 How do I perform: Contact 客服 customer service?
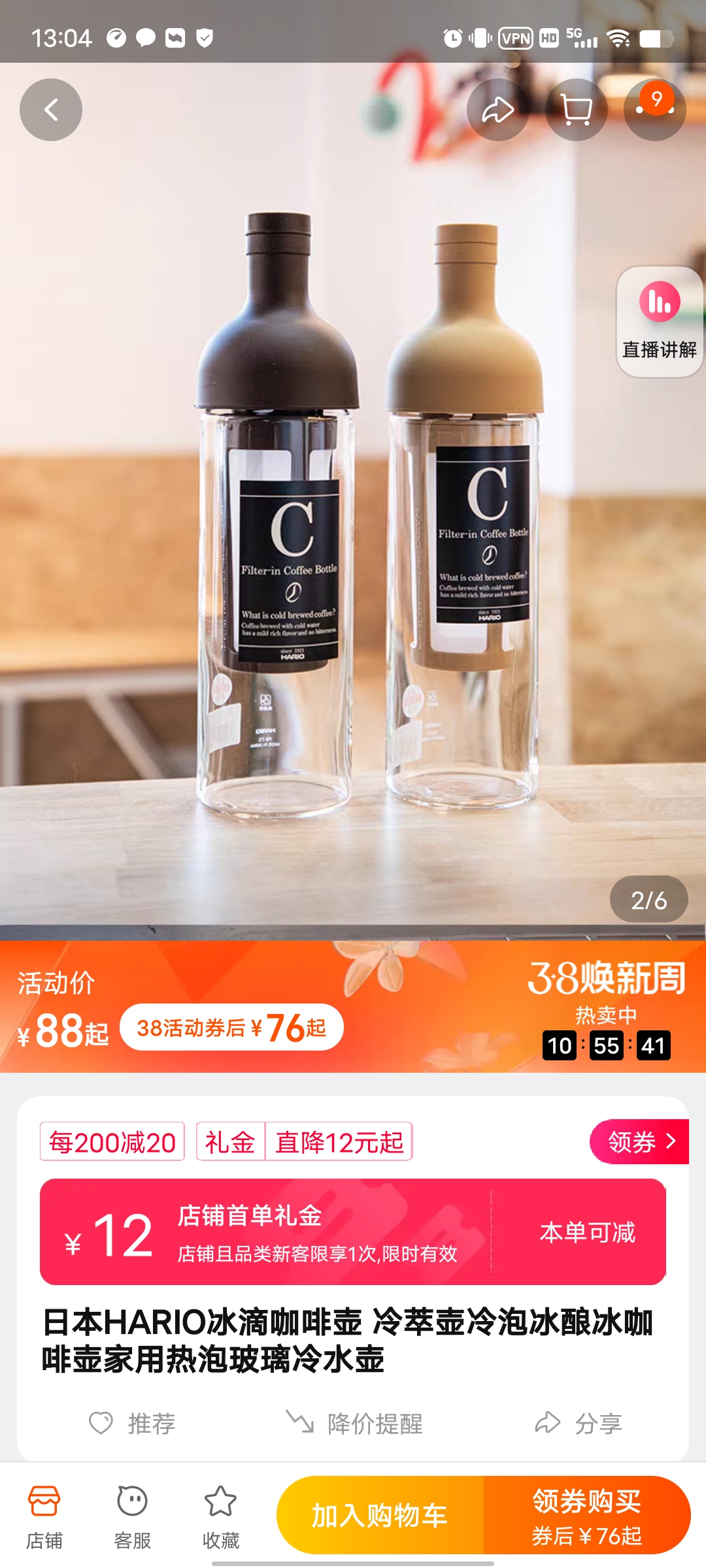click(133, 1517)
